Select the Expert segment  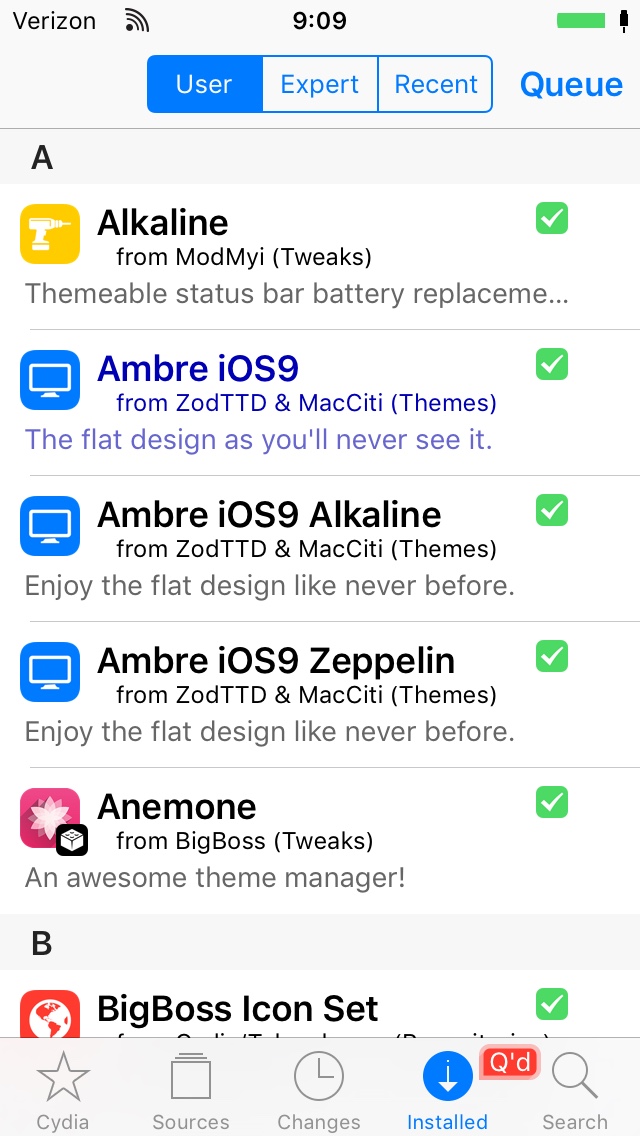pyautogui.click(x=320, y=84)
